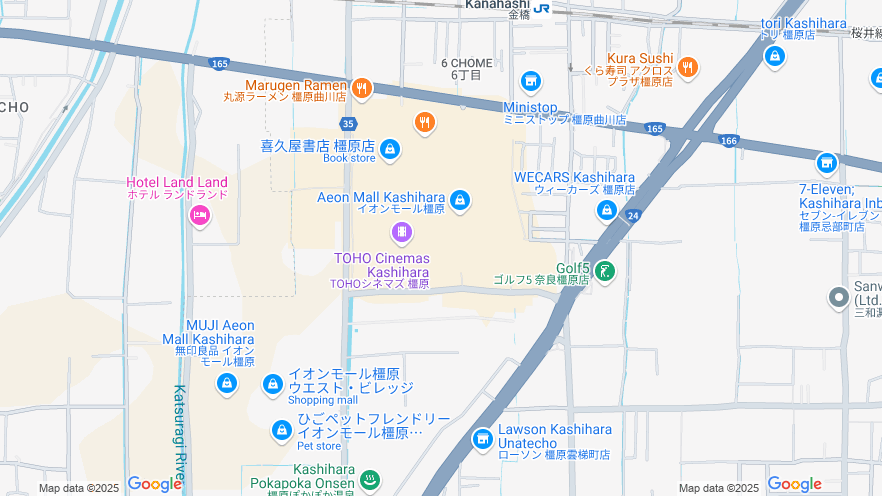This screenshot has height=496, width=882.
Task: Open the TOHO Cinemas Kashihara pin
Action: [401, 233]
